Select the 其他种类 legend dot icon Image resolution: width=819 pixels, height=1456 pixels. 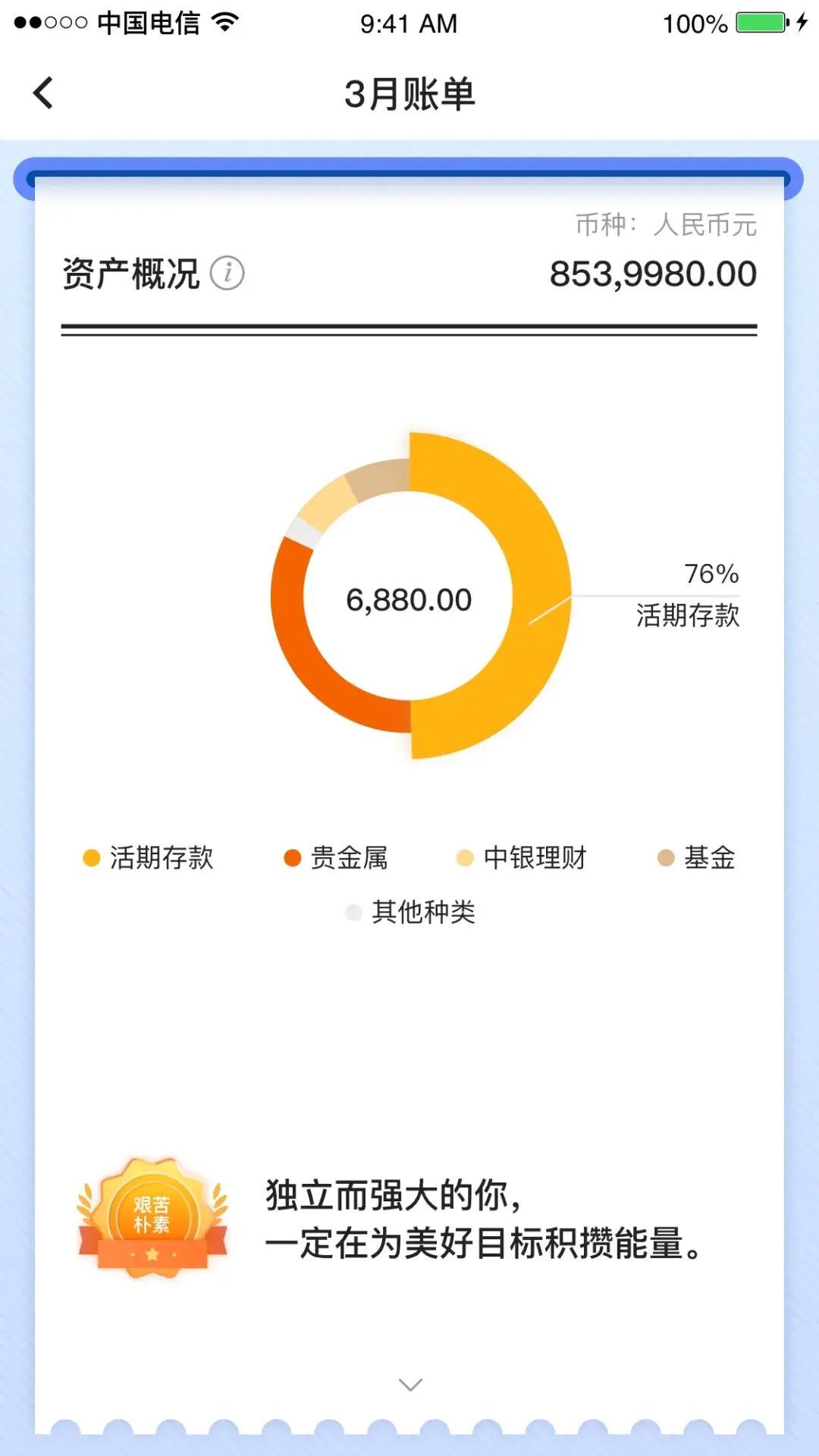(353, 912)
